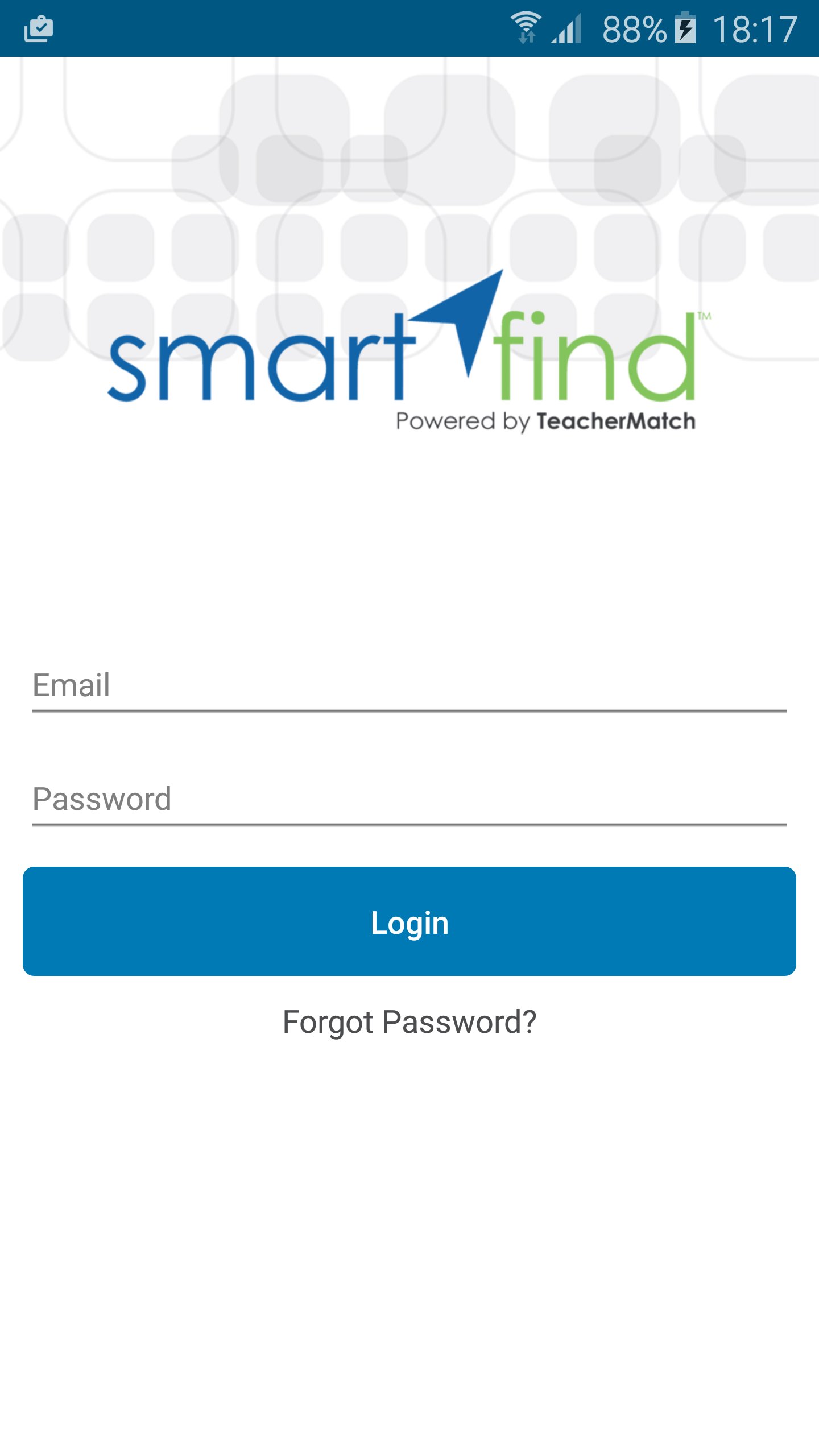Tap the Login button
The width and height of the screenshot is (819, 1456).
coord(409,923)
